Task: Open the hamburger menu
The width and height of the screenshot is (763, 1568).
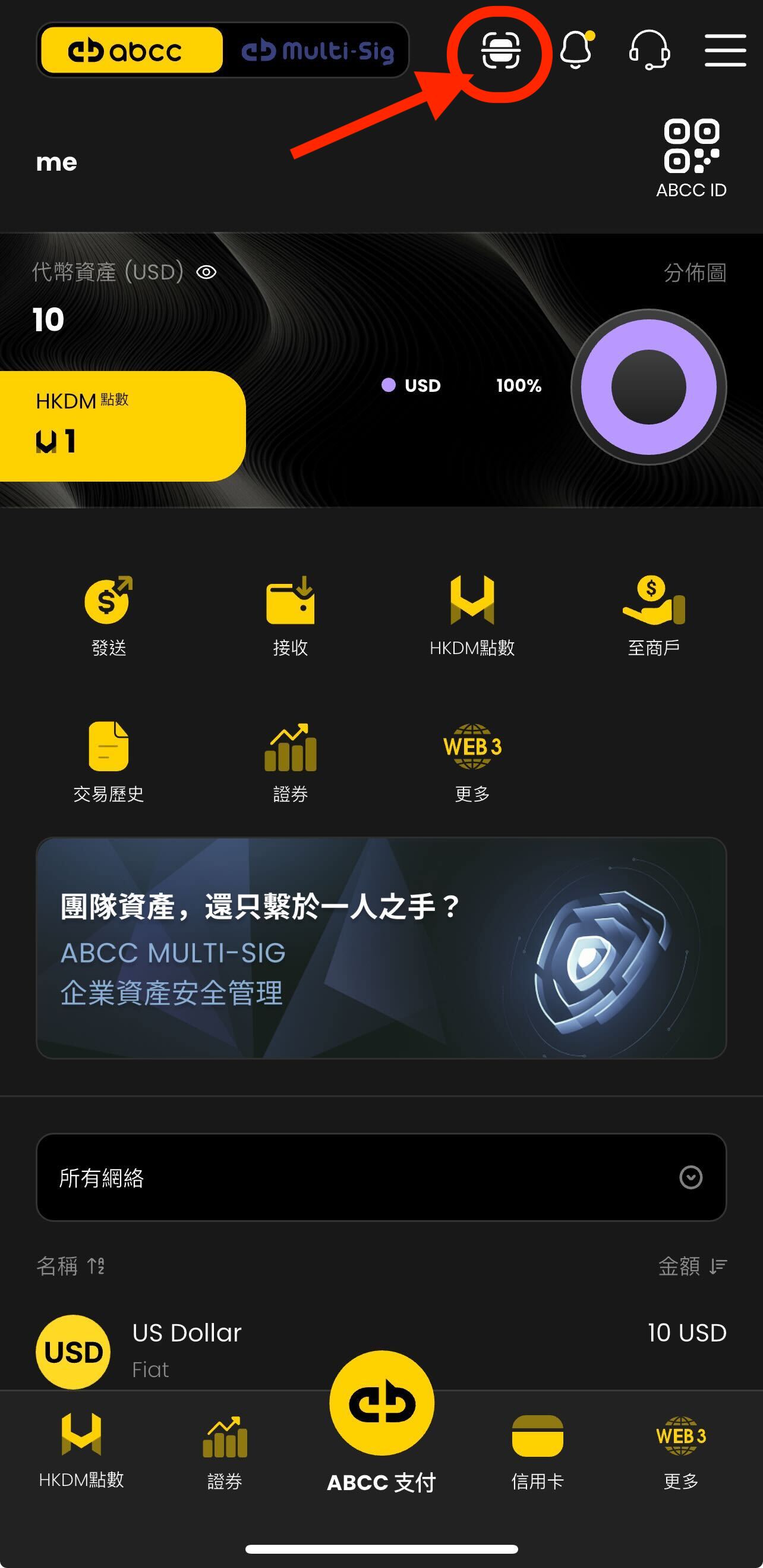Action: 724,51
